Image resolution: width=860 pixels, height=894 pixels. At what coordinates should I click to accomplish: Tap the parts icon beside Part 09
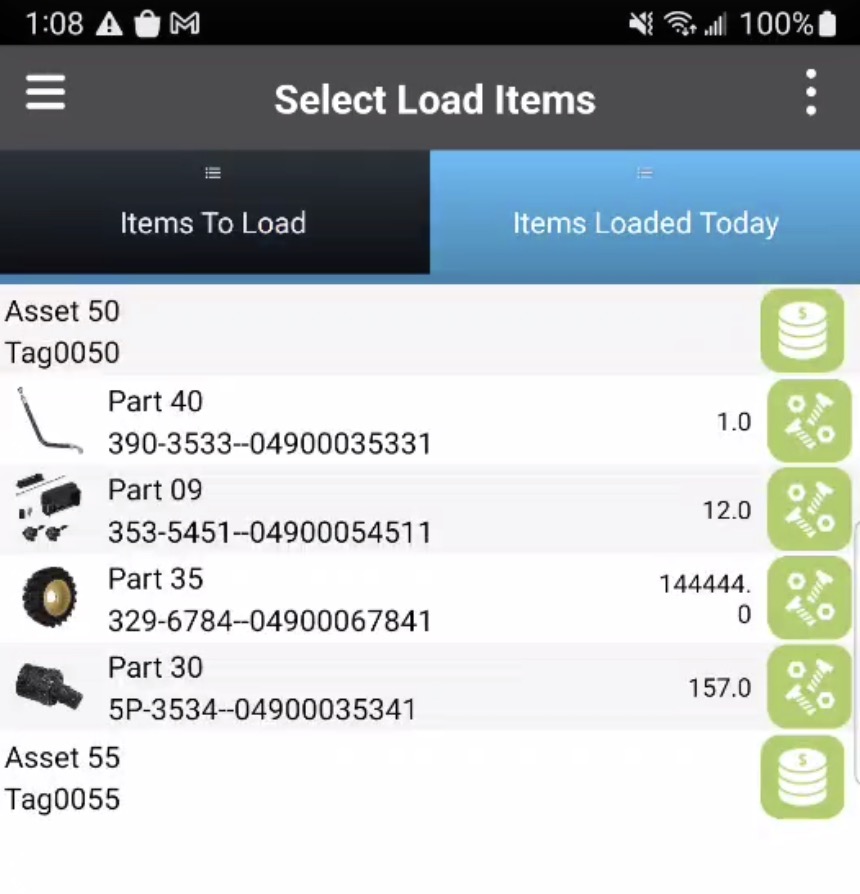(x=808, y=509)
